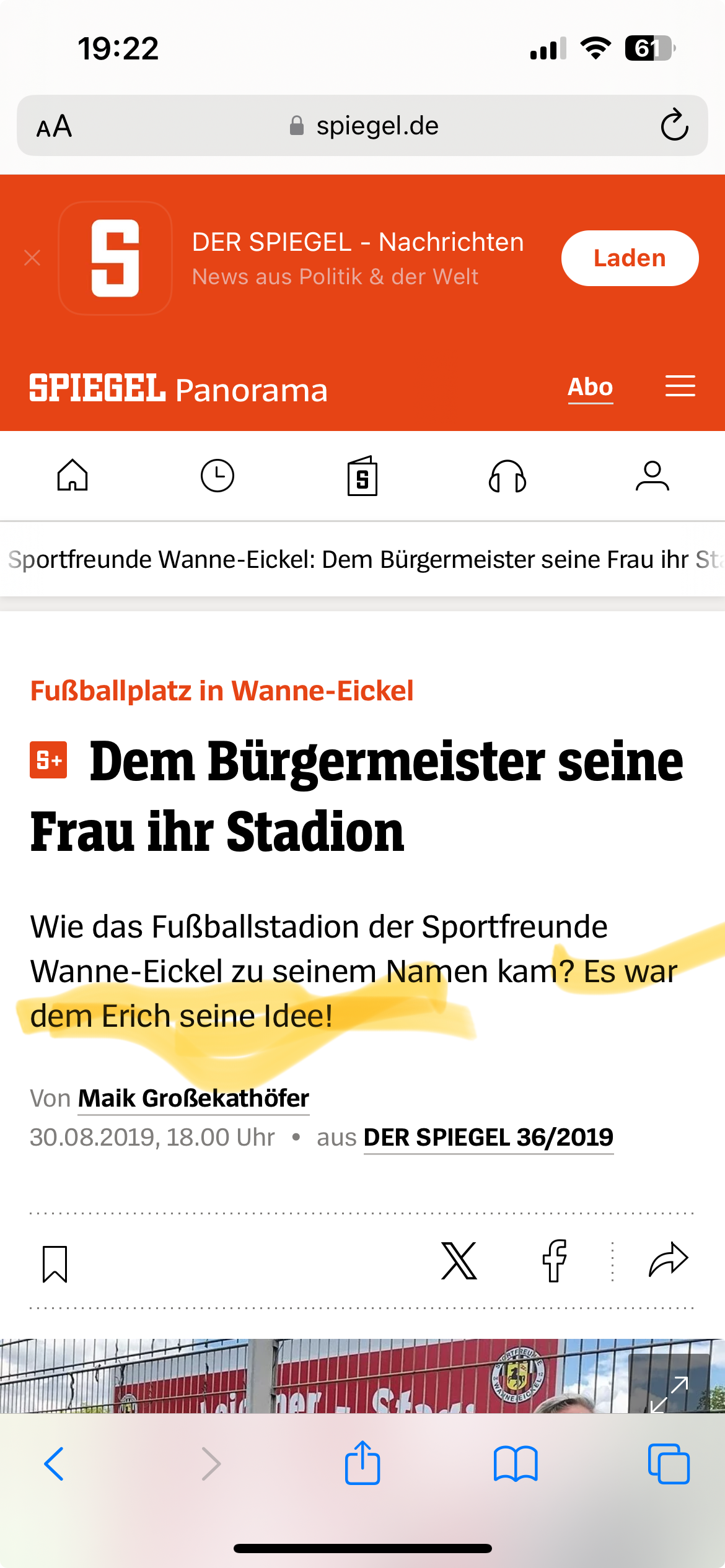Bookmark this article

click(x=55, y=1263)
